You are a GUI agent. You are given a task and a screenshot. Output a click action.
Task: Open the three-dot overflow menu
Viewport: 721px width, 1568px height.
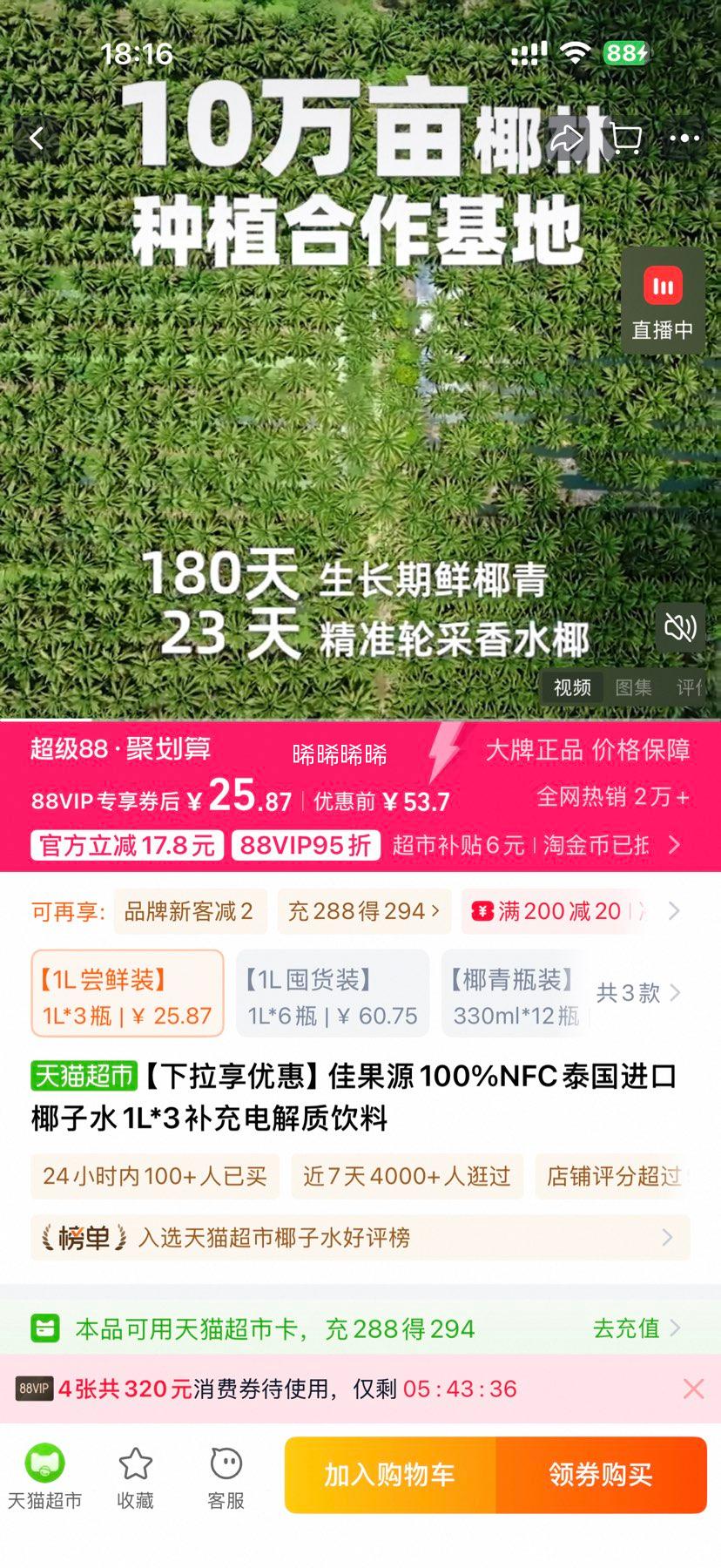(x=684, y=138)
